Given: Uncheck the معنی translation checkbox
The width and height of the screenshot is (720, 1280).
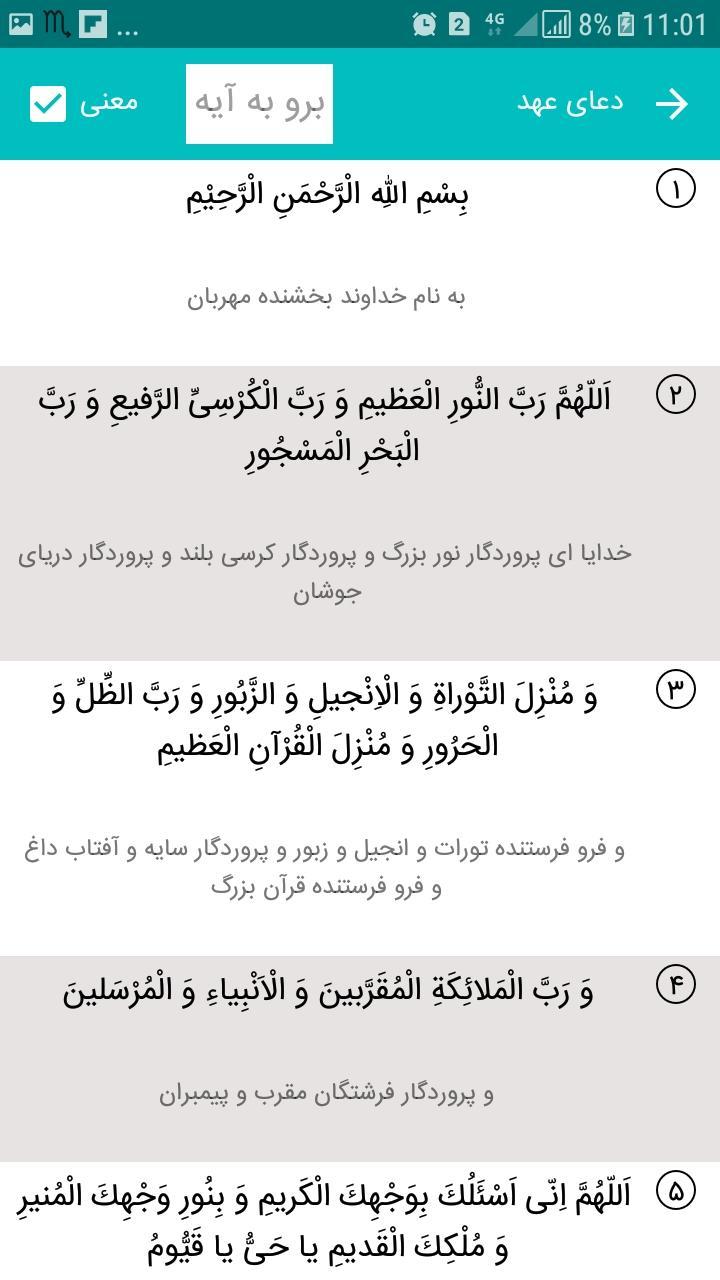Looking at the screenshot, I should point(47,103).
